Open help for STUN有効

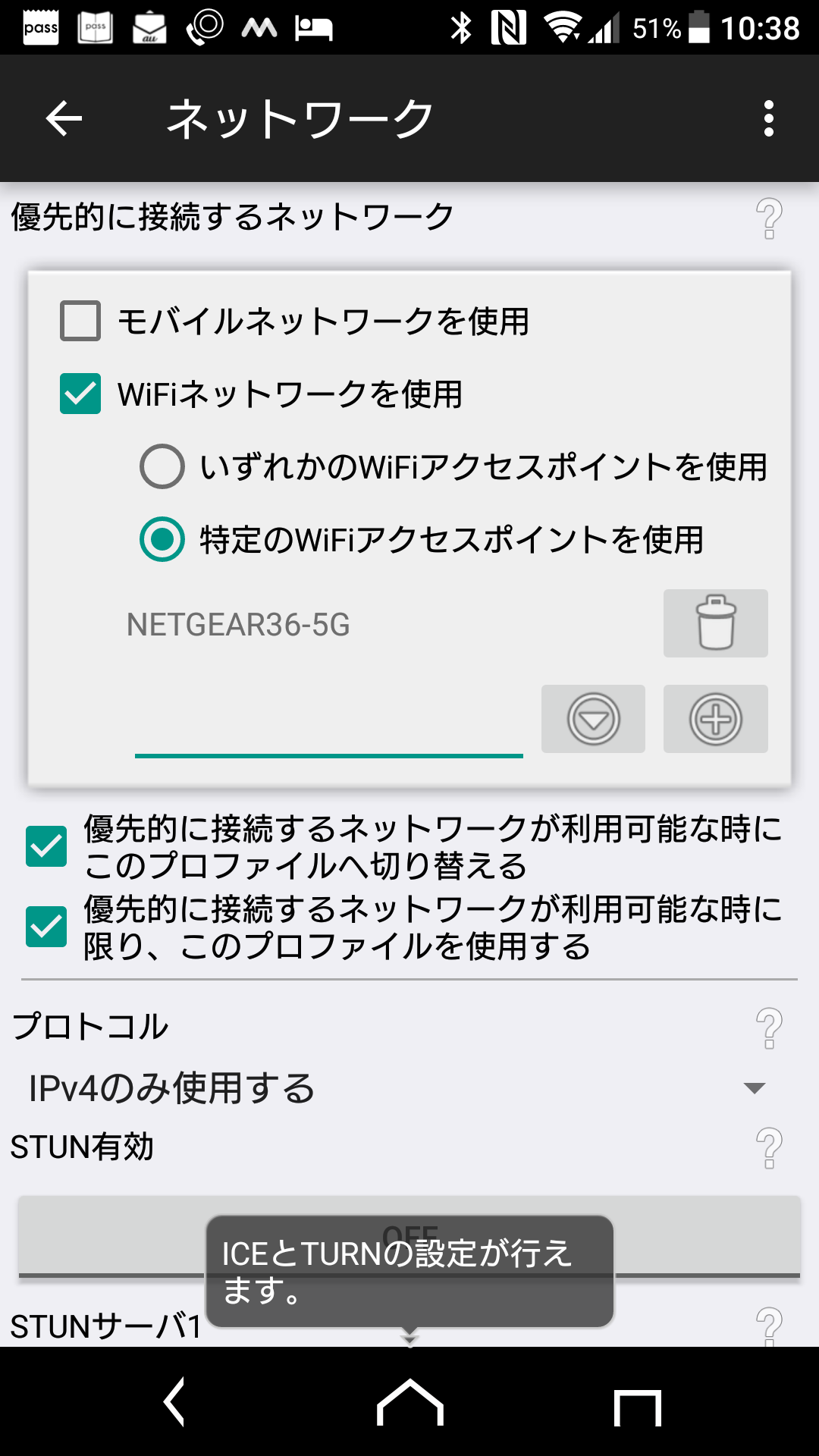[769, 1147]
